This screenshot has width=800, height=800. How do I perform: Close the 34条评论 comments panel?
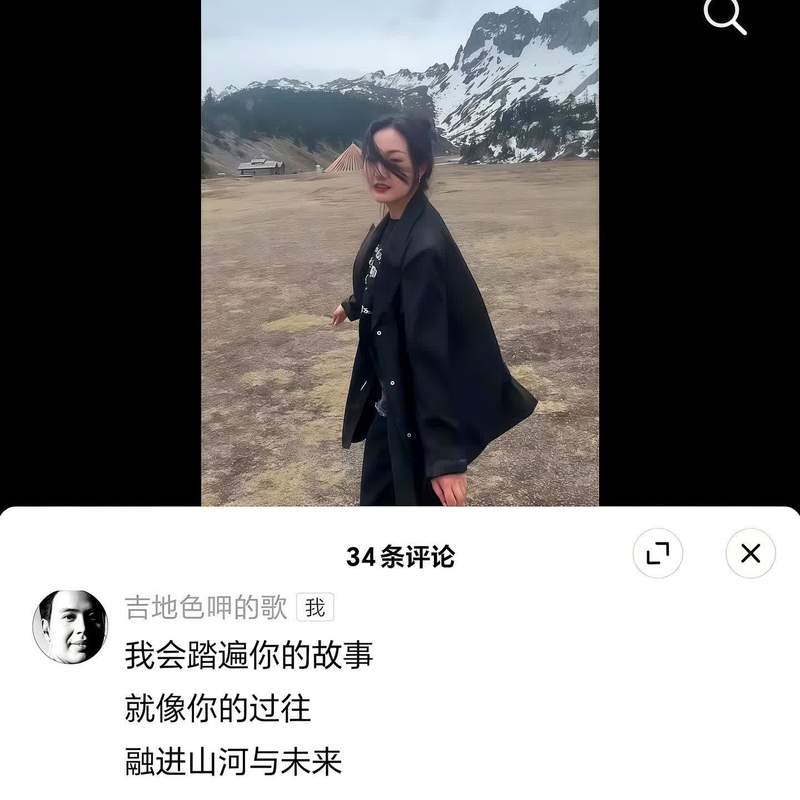(750, 553)
